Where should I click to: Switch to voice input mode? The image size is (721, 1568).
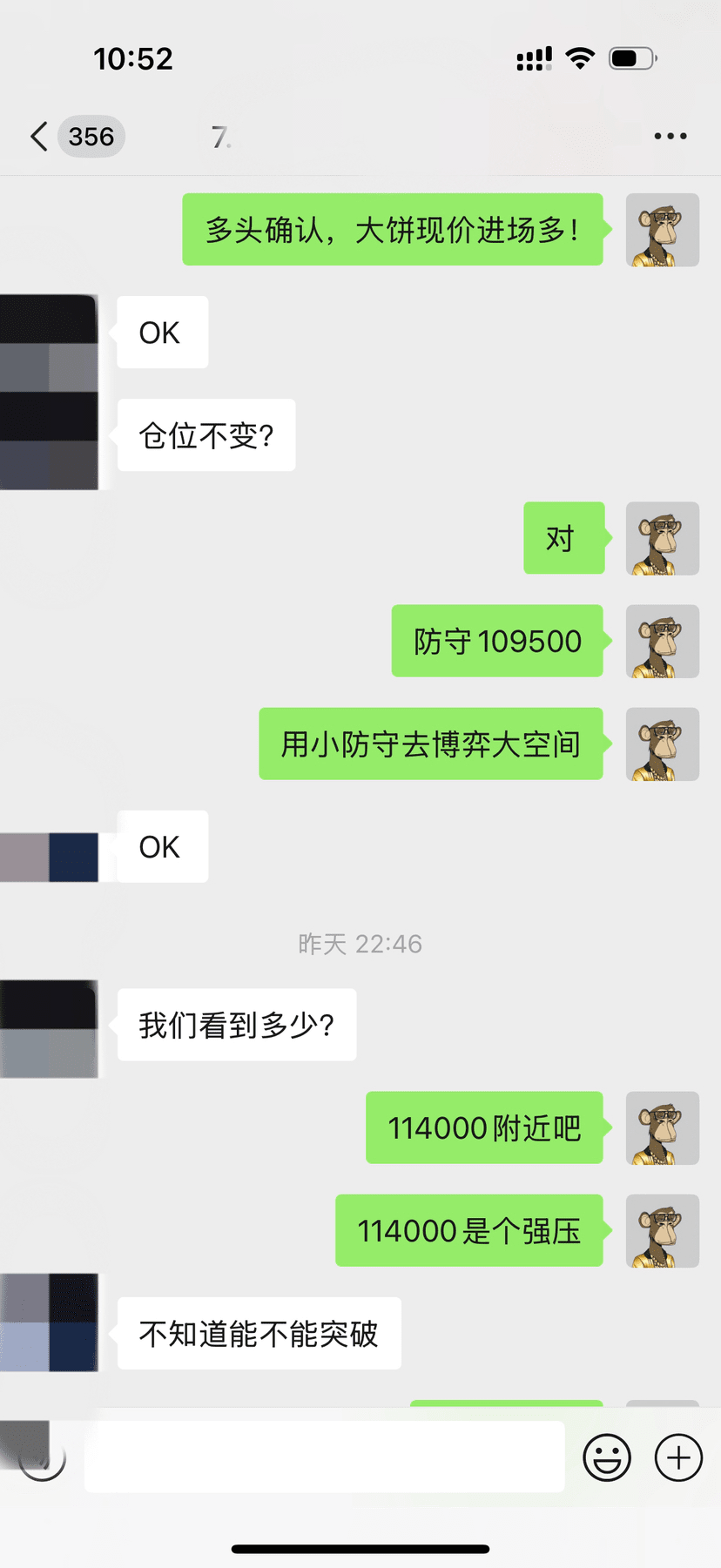42,1457
